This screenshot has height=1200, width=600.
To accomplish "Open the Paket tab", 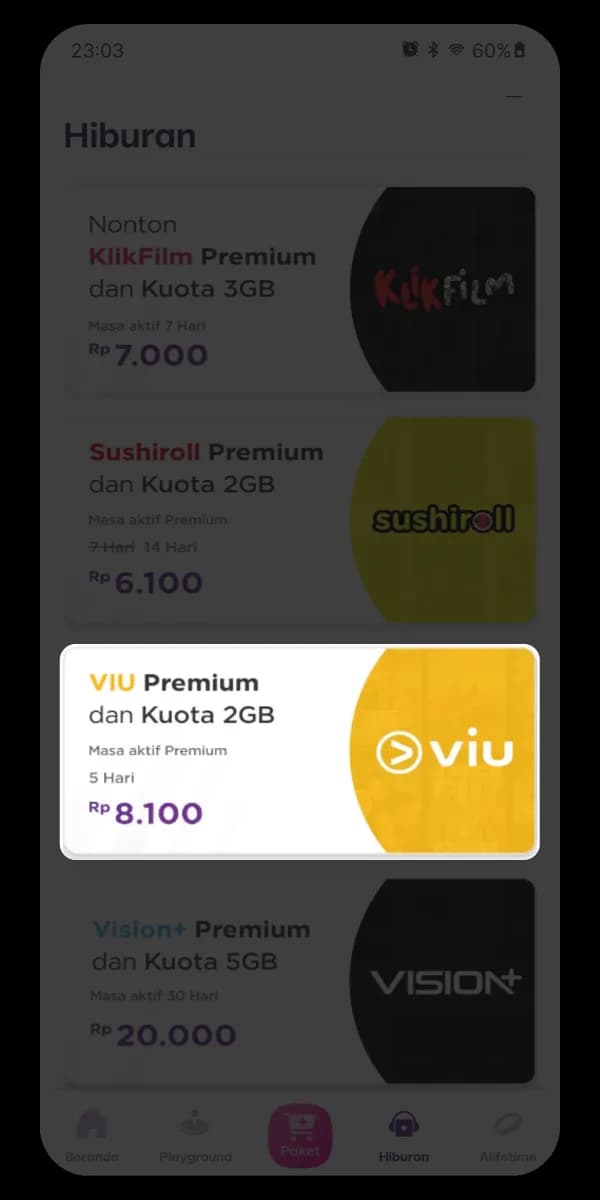I will (x=299, y=1135).
